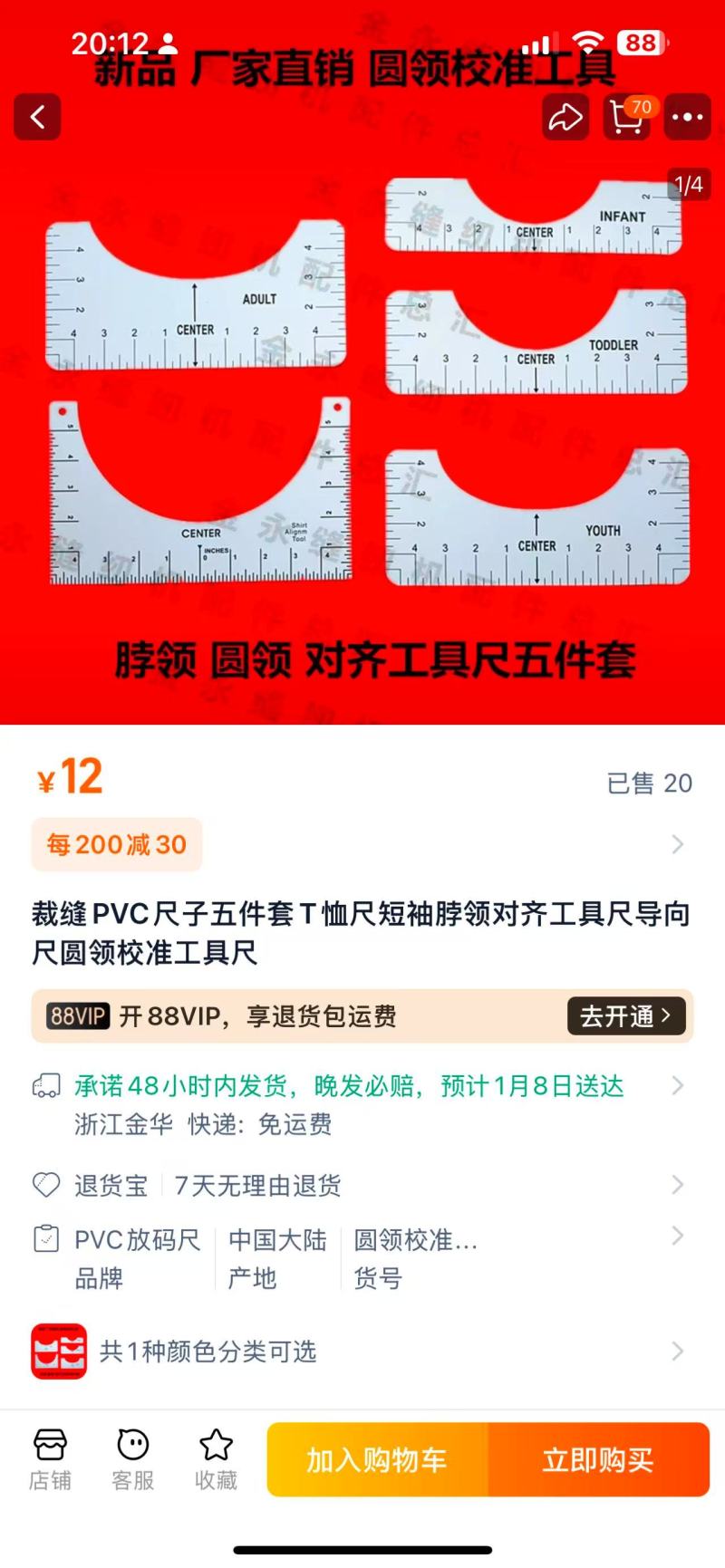
Task: View the 48小时内发货 shipping details
Action: pos(362,1104)
